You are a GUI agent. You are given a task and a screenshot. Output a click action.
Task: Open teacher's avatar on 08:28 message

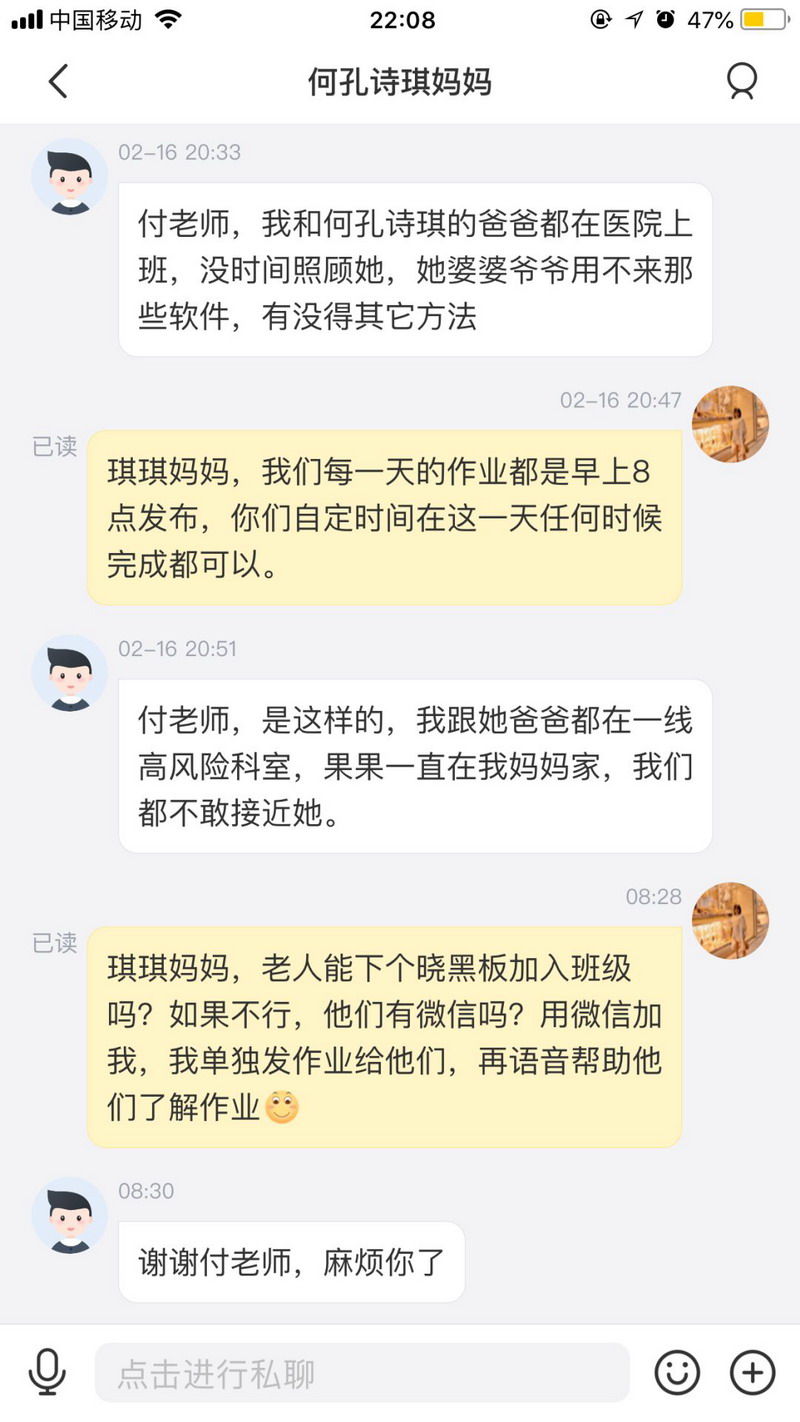point(730,920)
